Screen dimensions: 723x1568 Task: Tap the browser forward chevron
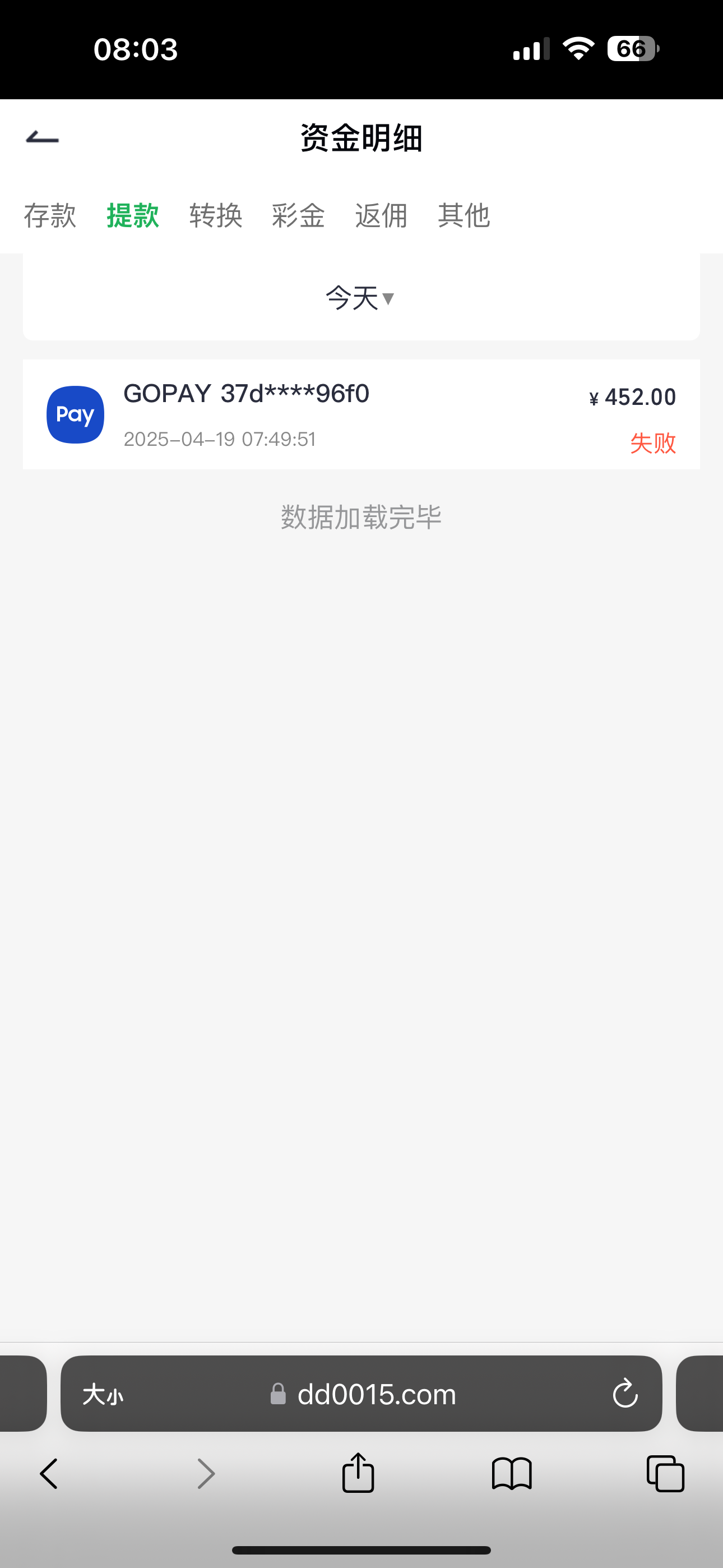205,1473
